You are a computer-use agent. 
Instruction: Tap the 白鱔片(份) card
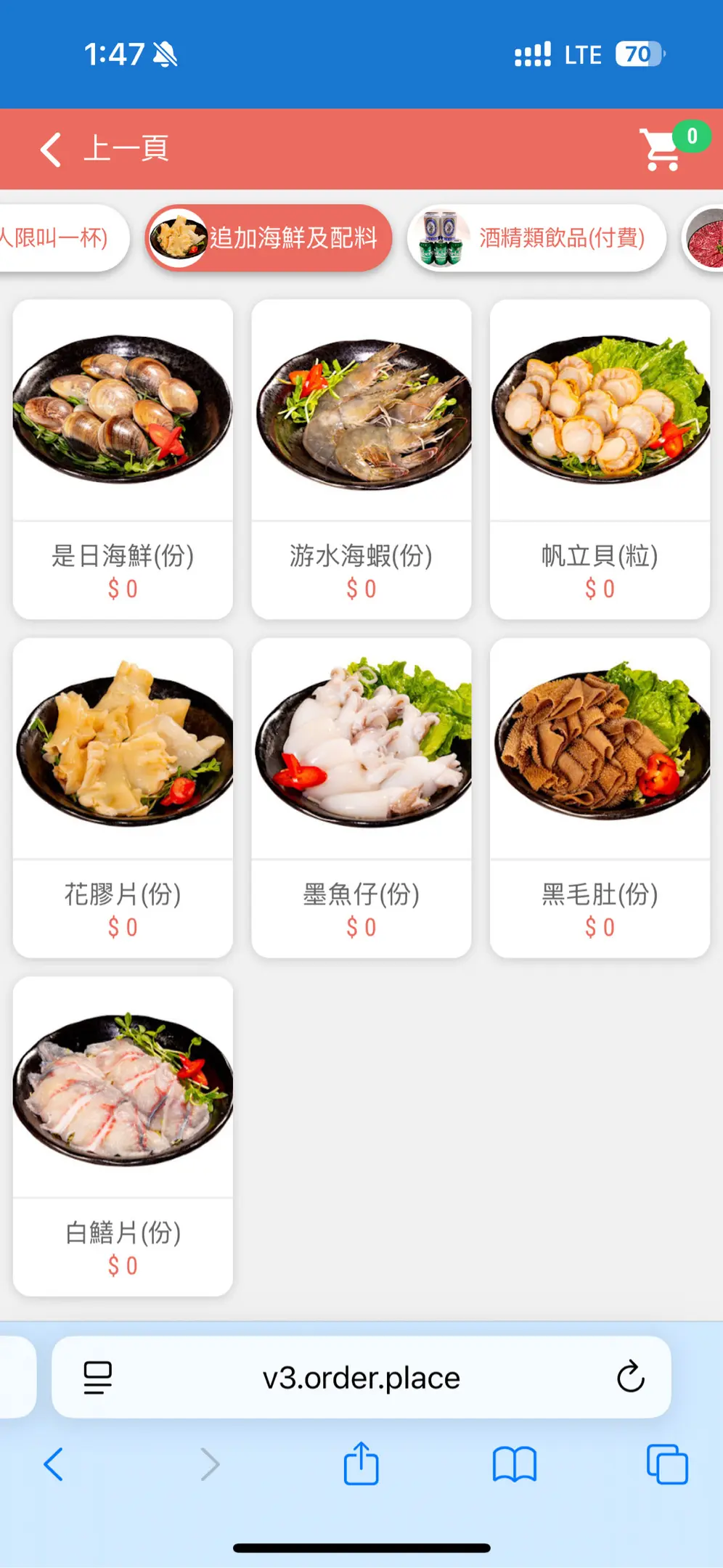point(123,1135)
